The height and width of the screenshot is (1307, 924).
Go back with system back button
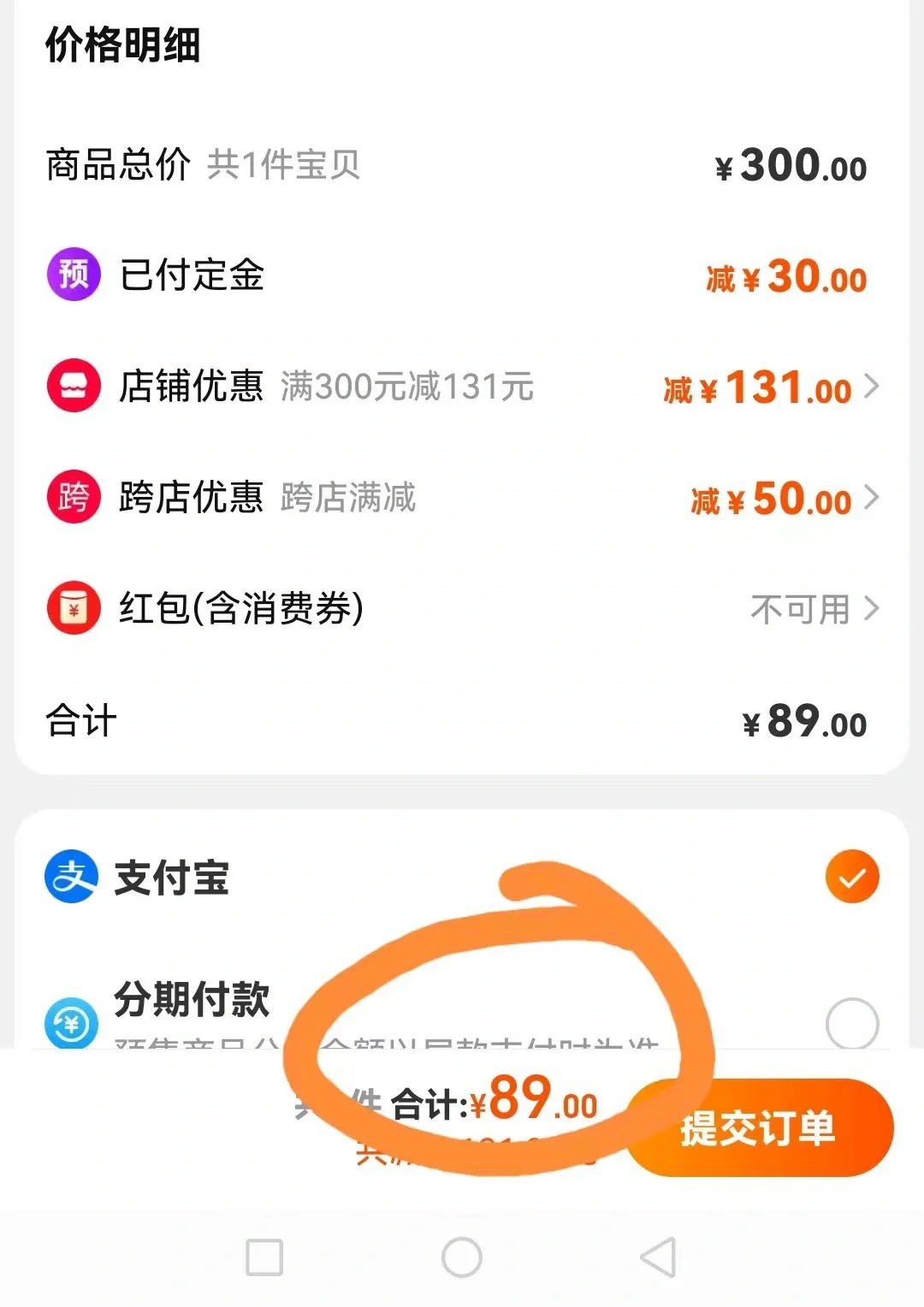pyautogui.click(x=659, y=1257)
